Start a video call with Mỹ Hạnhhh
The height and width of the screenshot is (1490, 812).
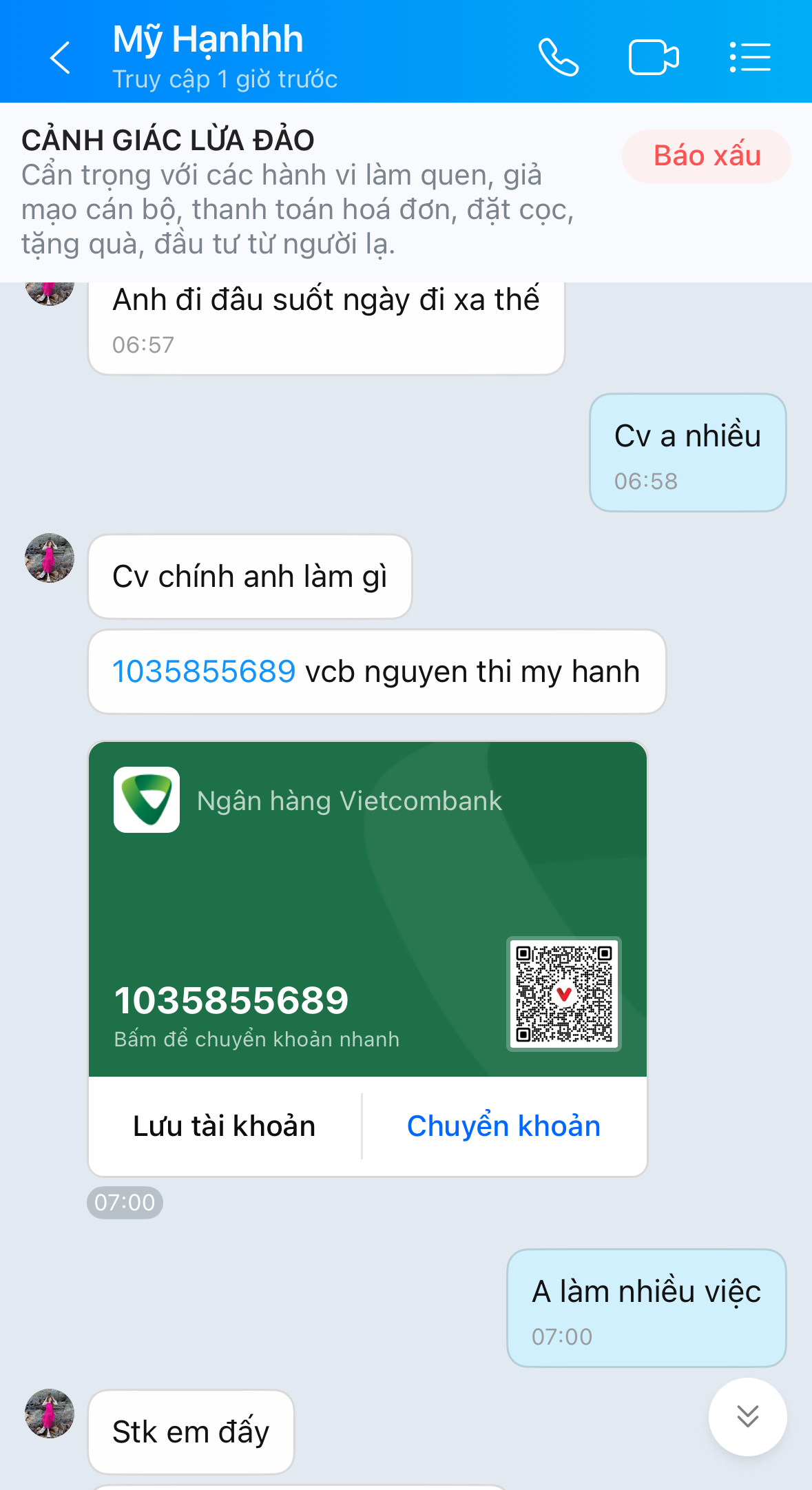[654, 57]
